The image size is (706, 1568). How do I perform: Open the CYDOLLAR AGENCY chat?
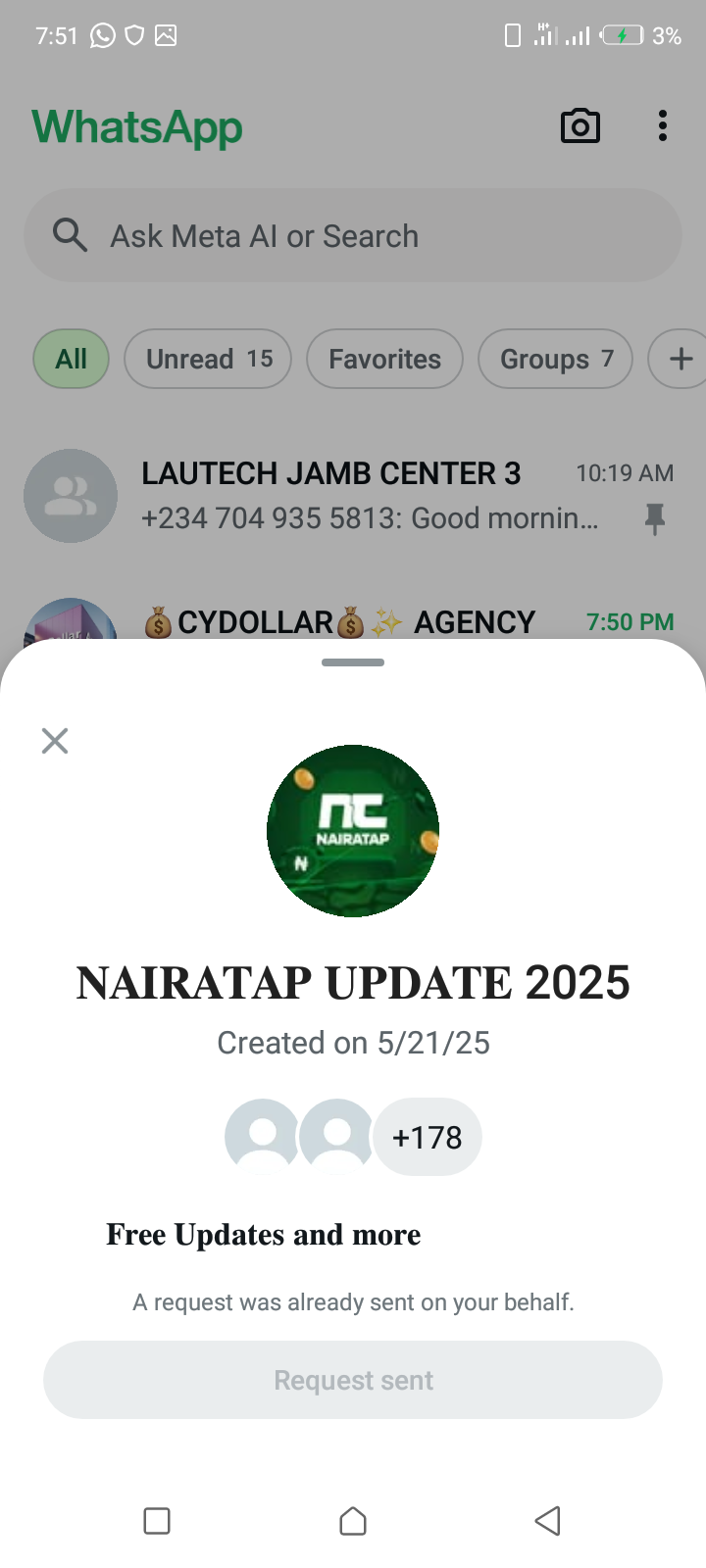pyautogui.click(x=353, y=622)
